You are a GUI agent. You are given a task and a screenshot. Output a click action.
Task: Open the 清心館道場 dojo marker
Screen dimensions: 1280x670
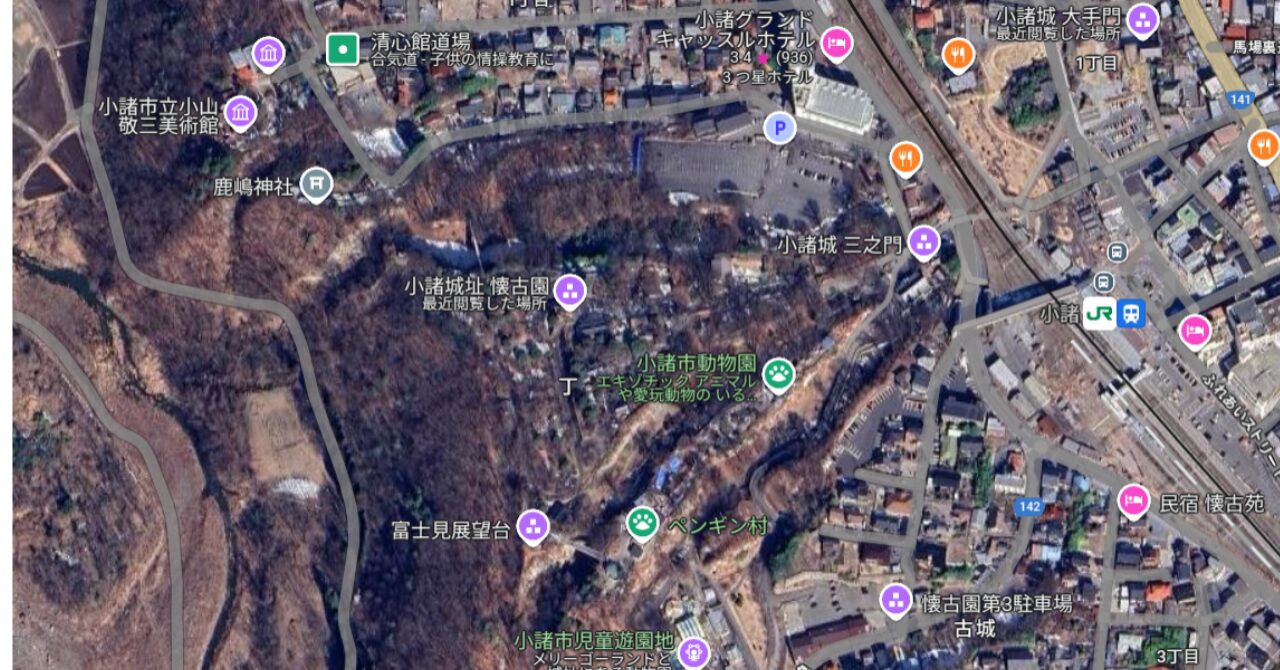point(343,47)
